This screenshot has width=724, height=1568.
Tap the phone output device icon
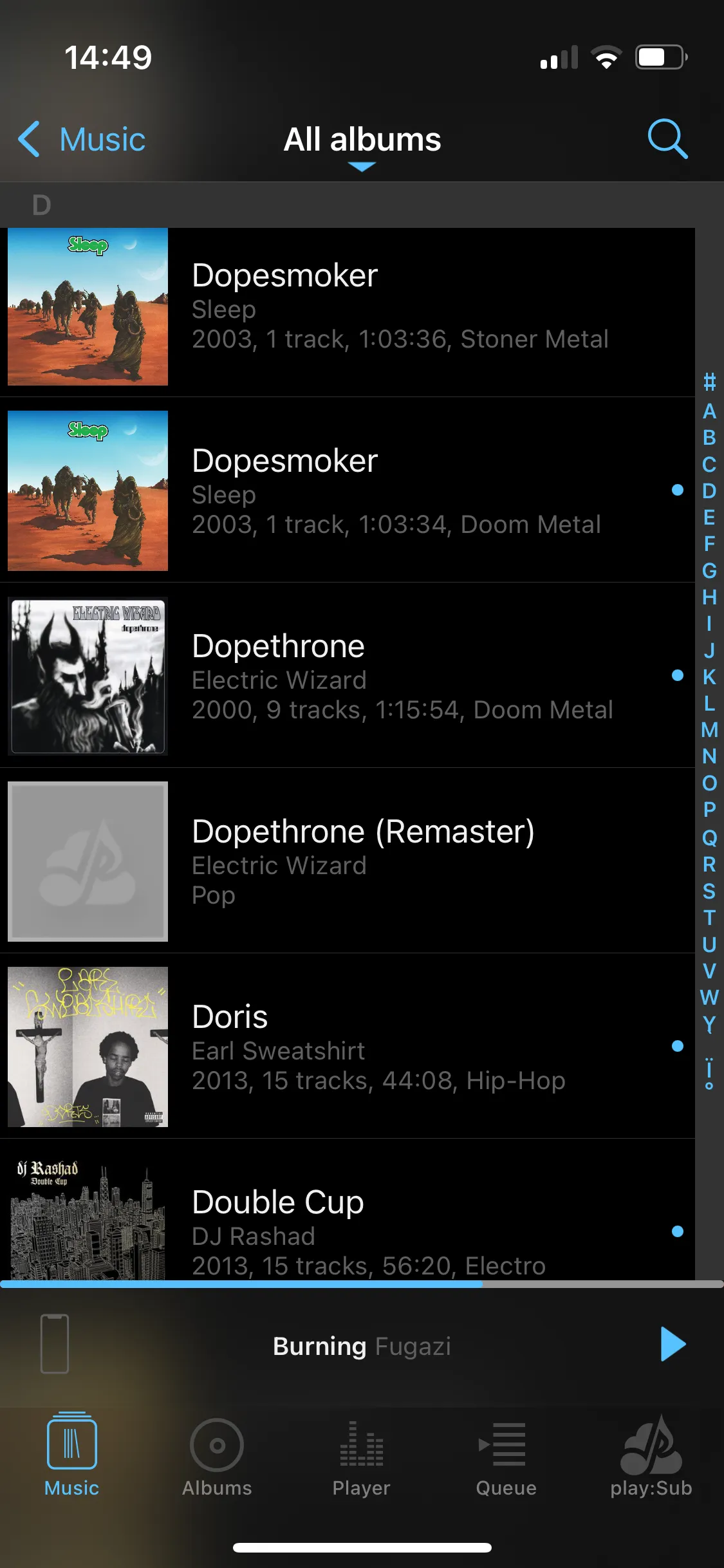pyautogui.click(x=55, y=1344)
